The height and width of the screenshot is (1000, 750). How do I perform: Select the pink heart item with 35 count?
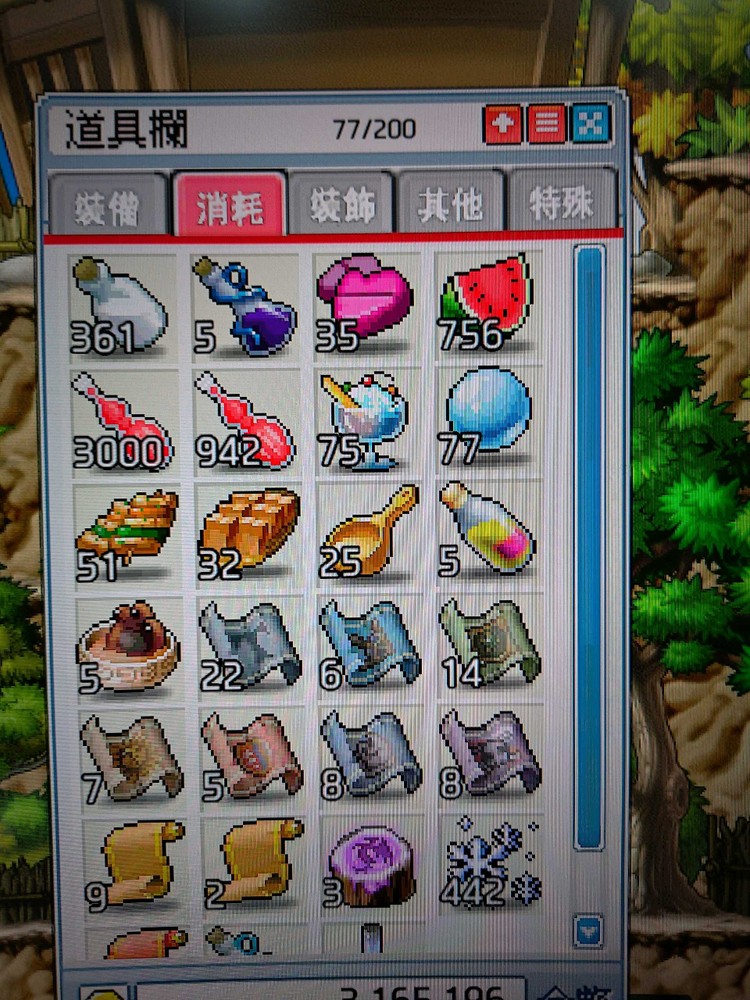click(364, 302)
